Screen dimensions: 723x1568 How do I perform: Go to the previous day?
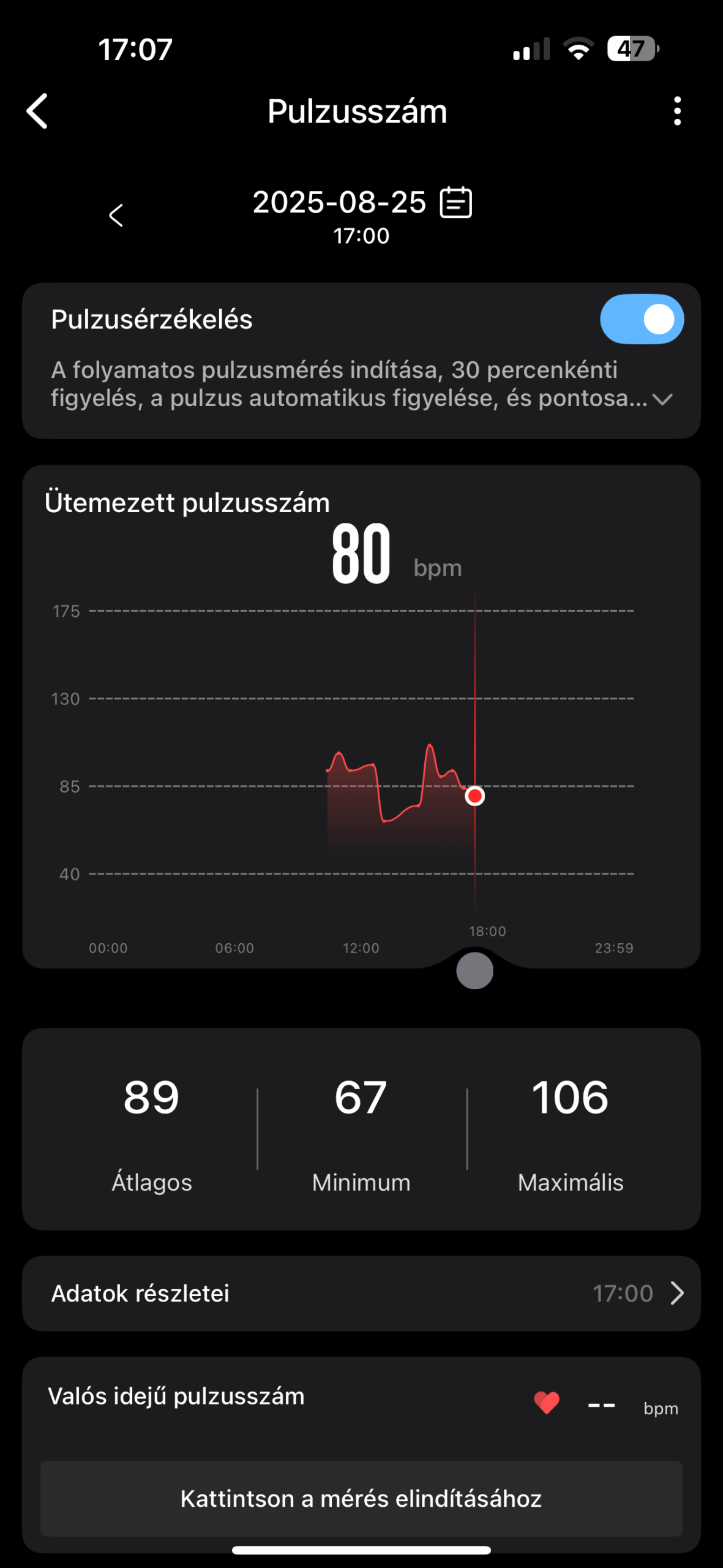pyautogui.click(x=116, y=216)
